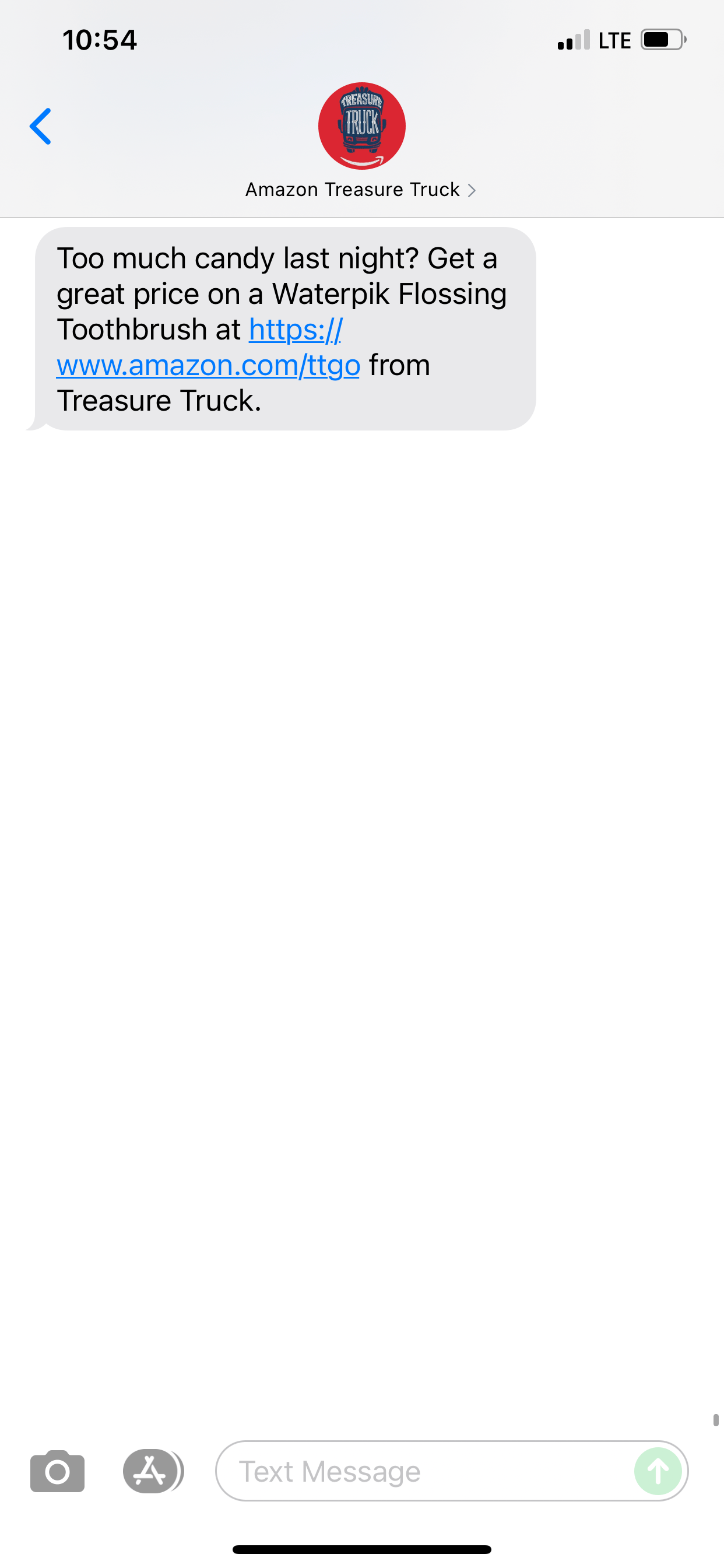Tap the back chevron to return to conversations
724x1568 pixels.
(40, 126)
